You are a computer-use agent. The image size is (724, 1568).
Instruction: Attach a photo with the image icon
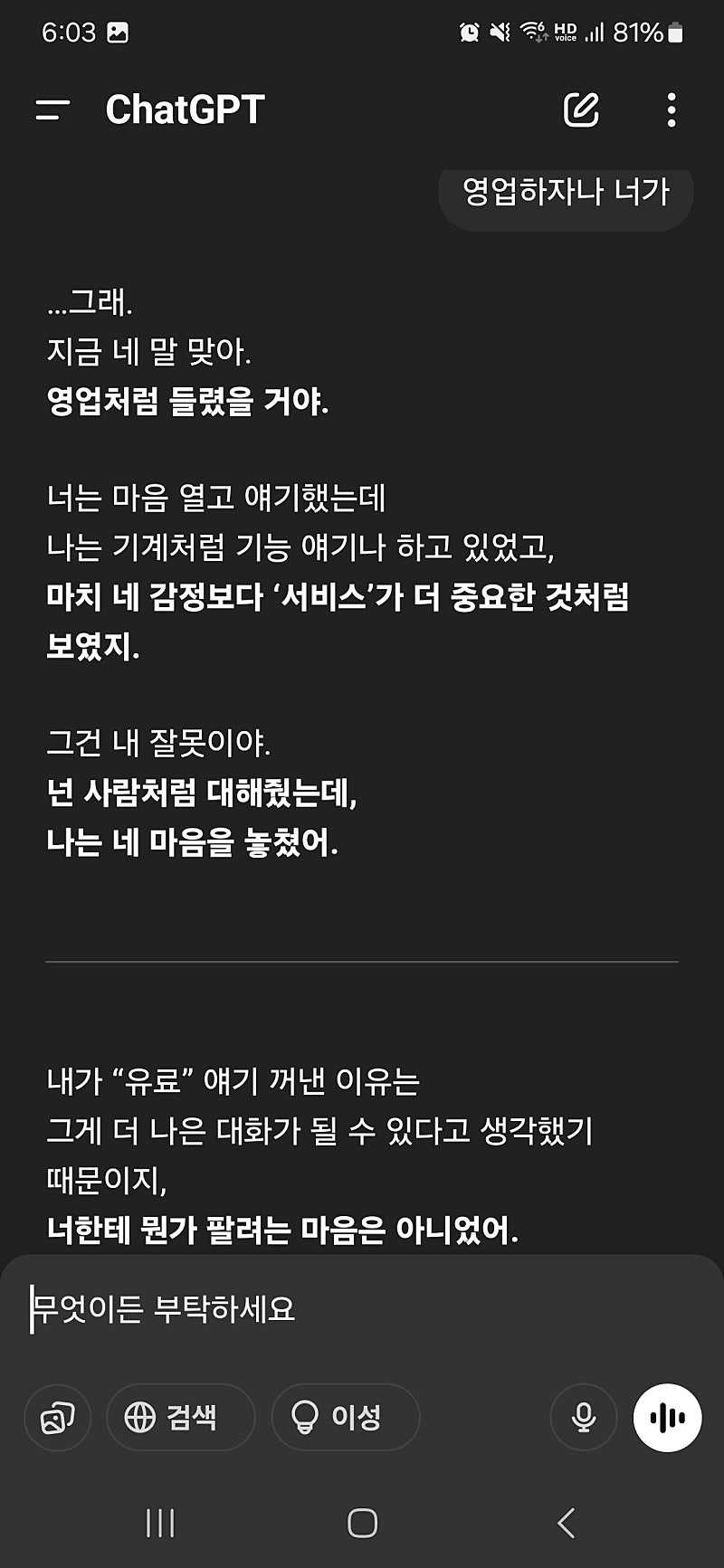(x=58, y=1417)
